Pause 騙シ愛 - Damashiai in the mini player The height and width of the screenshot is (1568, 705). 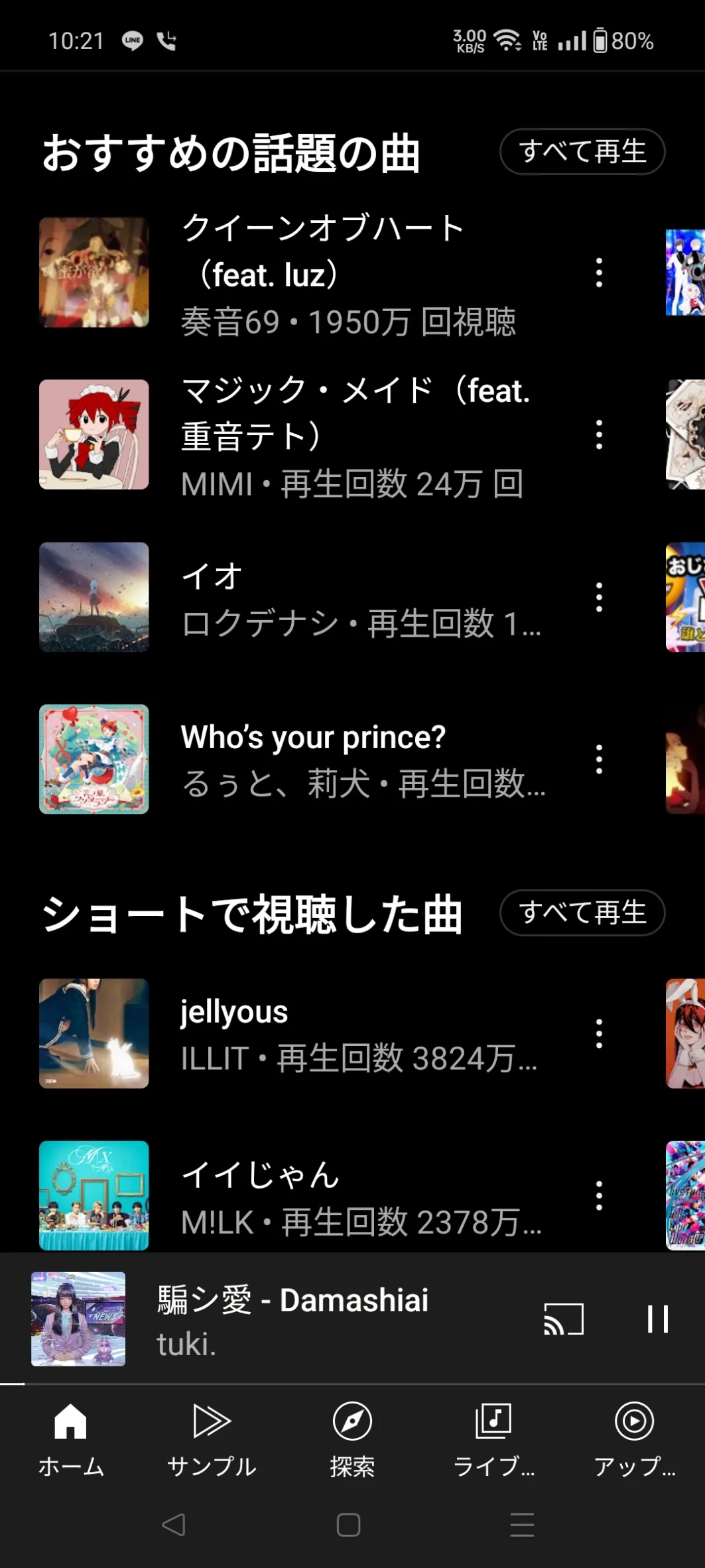[657, 1319]
